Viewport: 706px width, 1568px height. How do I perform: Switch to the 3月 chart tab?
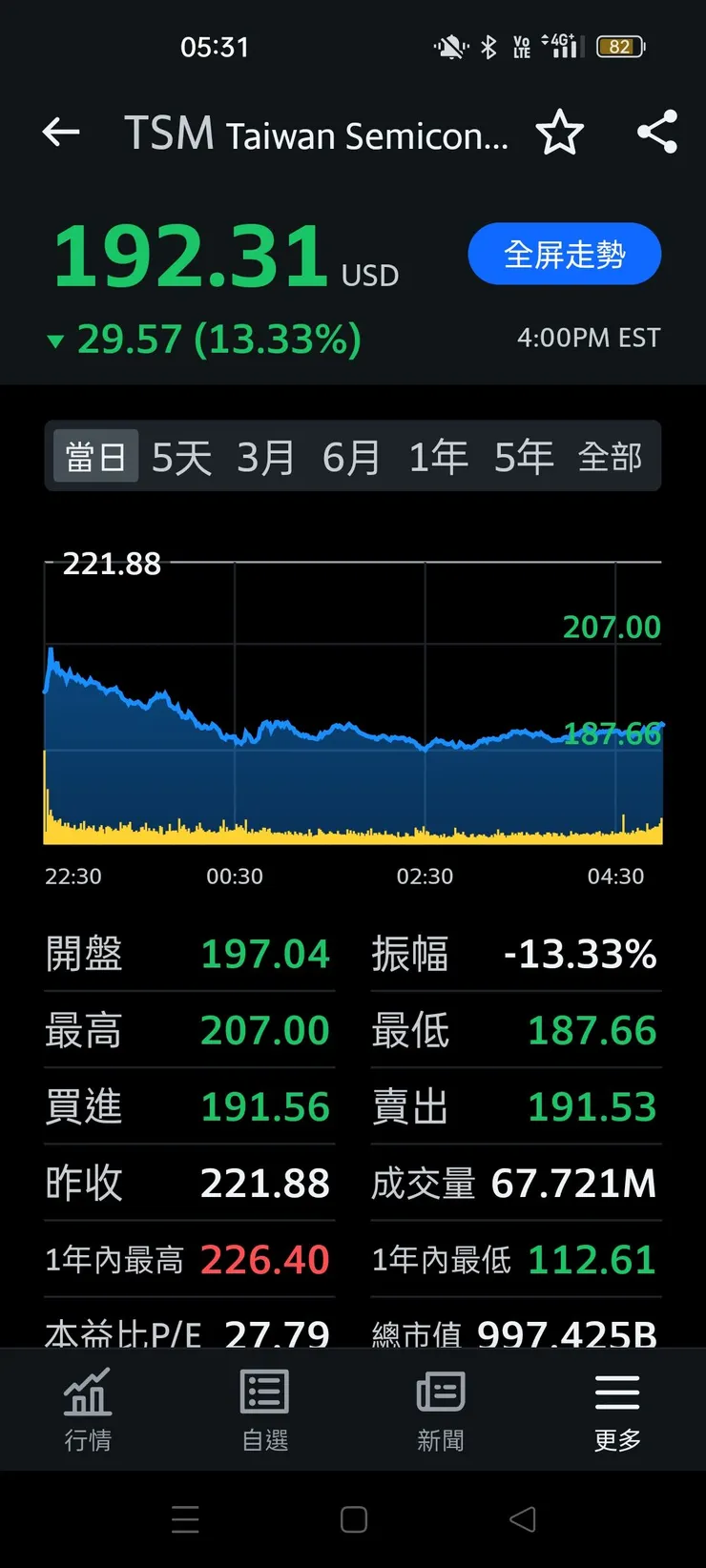tap(267, 457)
